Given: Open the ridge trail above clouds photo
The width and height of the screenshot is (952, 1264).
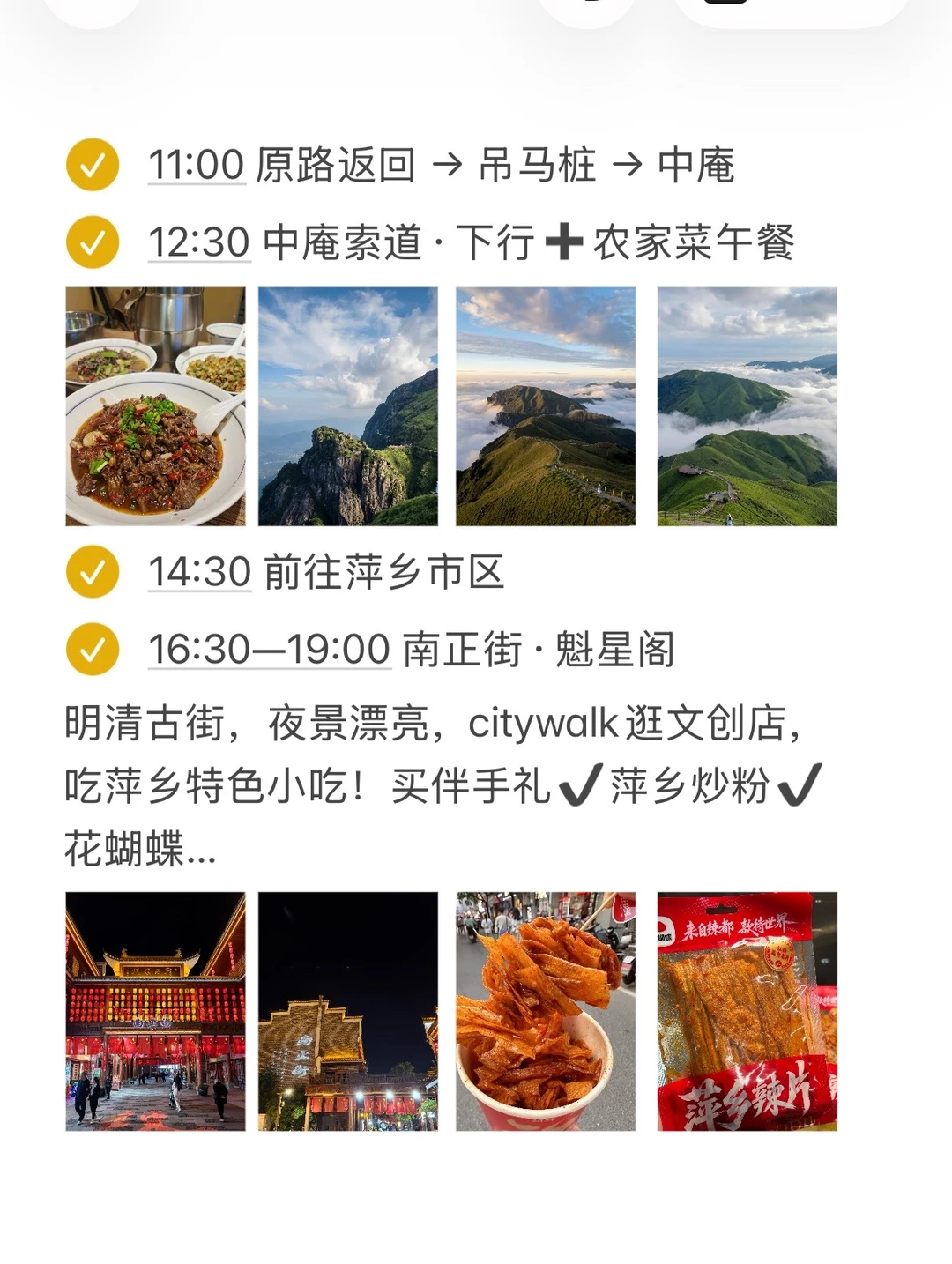Looking at the screenshot, I should coord(546,406).
